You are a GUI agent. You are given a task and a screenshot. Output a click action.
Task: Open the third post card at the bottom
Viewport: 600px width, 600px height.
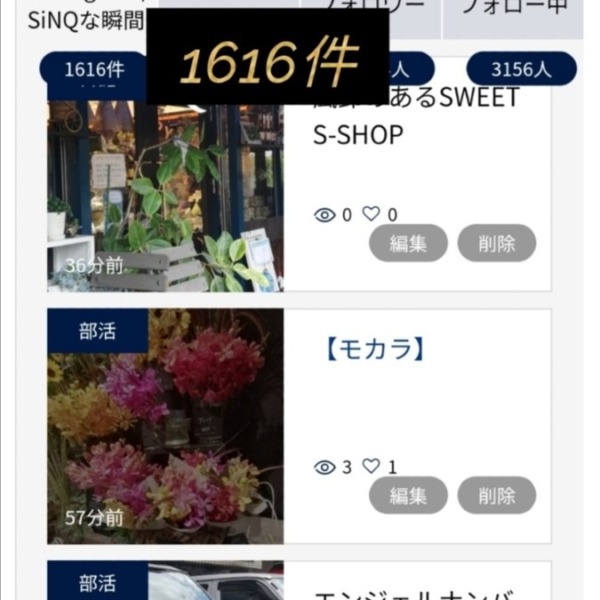(x=300, y=583)
